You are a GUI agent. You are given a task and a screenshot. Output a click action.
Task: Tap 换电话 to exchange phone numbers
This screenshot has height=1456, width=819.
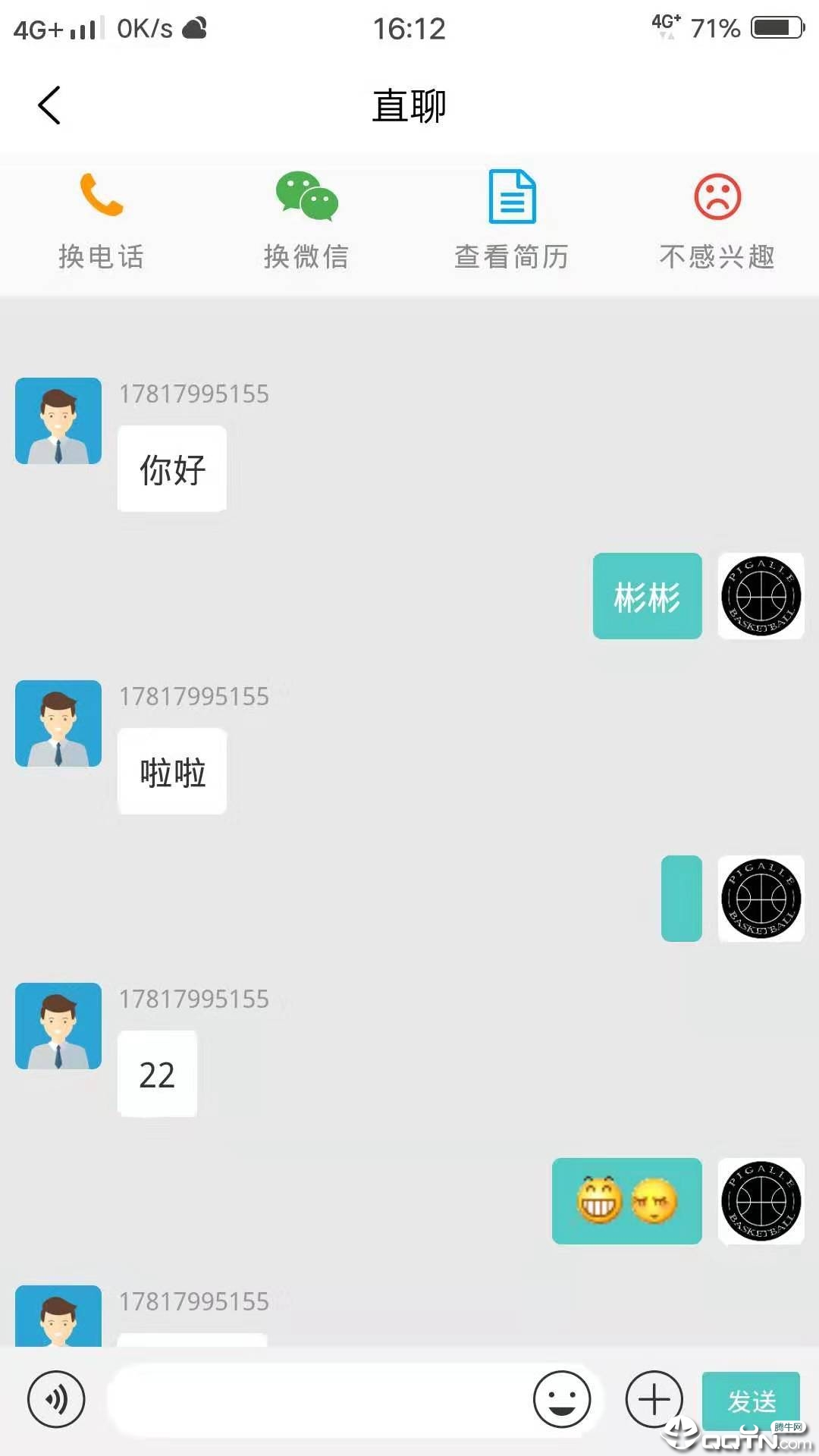(x=102, y=221)
